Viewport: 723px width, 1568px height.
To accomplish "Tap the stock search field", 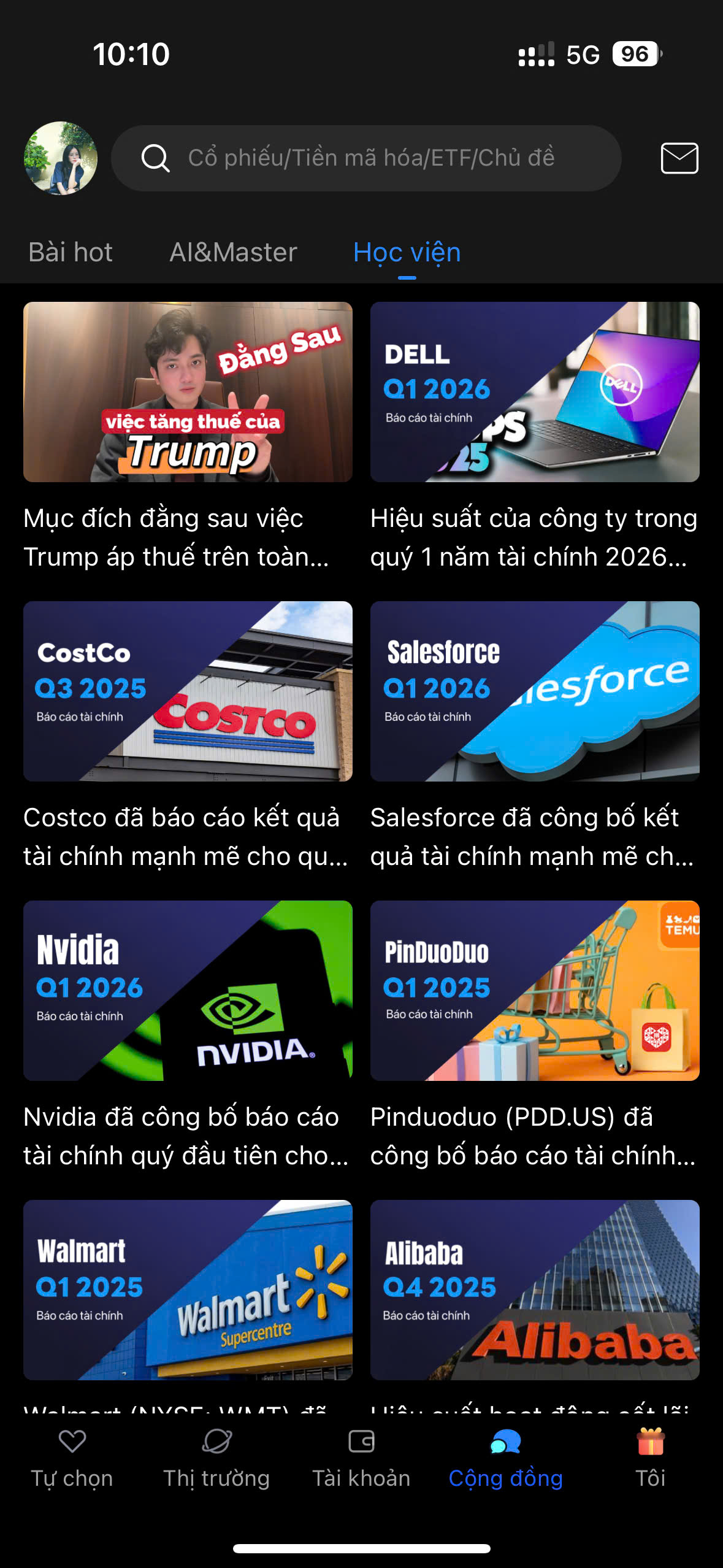I will tap(368, 158).
